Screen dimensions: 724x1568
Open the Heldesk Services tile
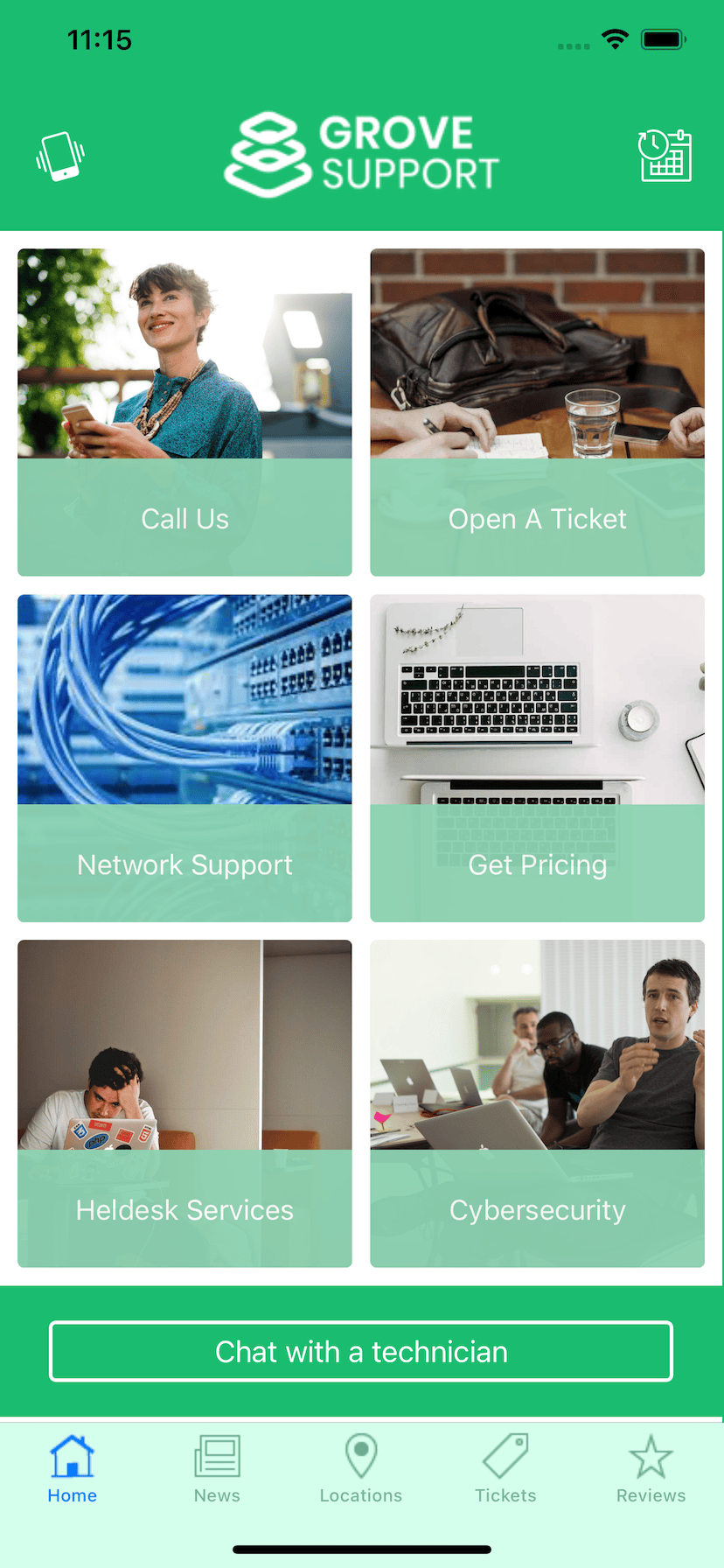tap(184, 1103)
